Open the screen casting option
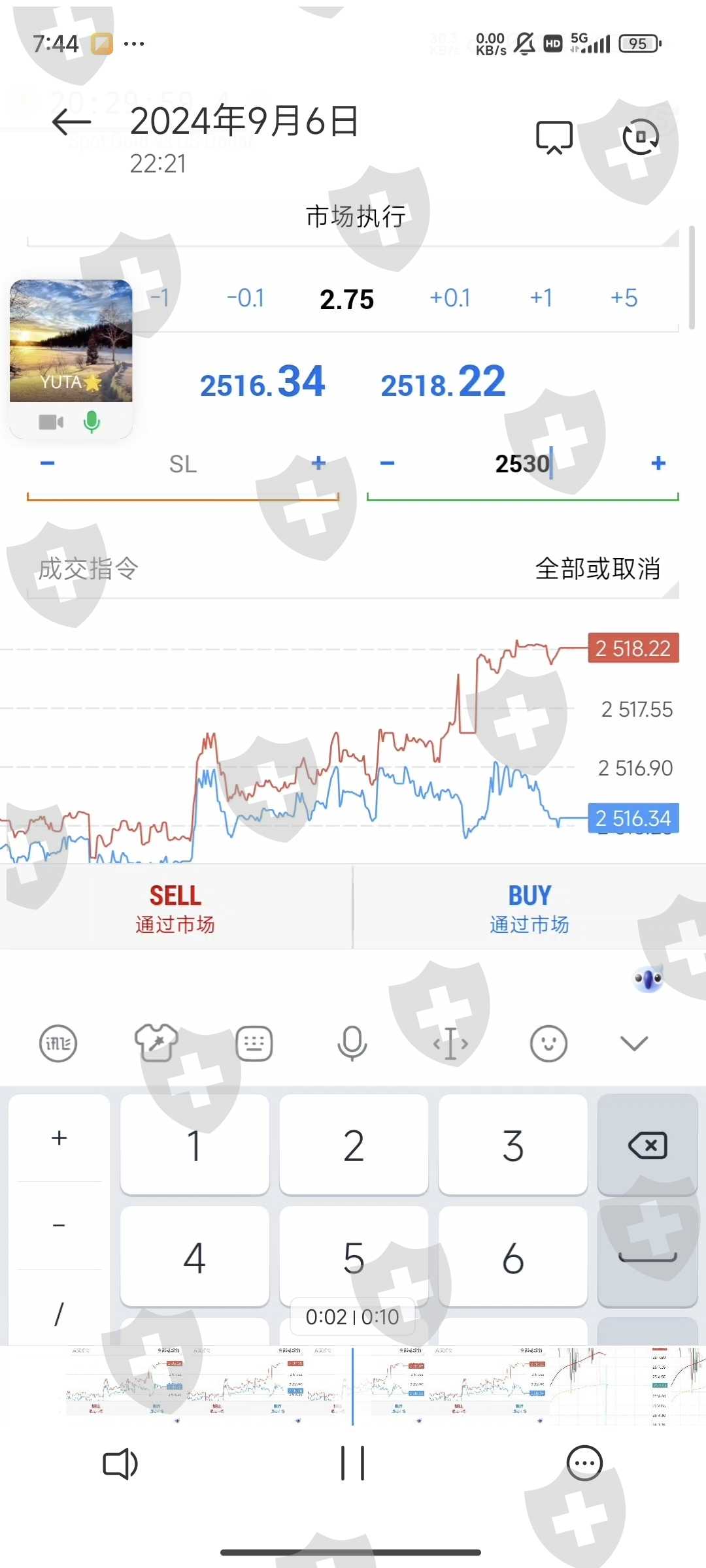Screen dimensions: 706x1568 tap(554, 137)
